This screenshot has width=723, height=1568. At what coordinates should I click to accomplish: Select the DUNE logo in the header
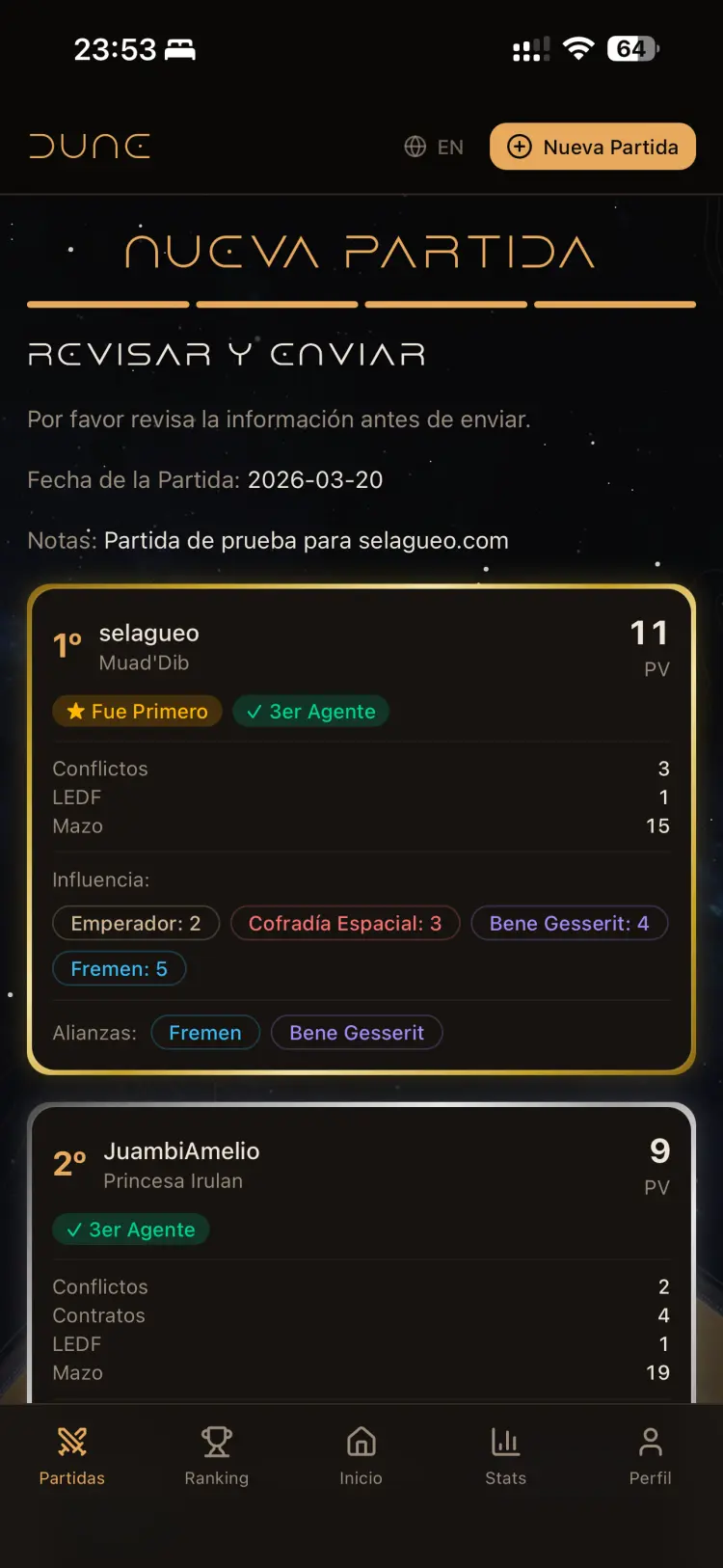[x=90, y=146]
